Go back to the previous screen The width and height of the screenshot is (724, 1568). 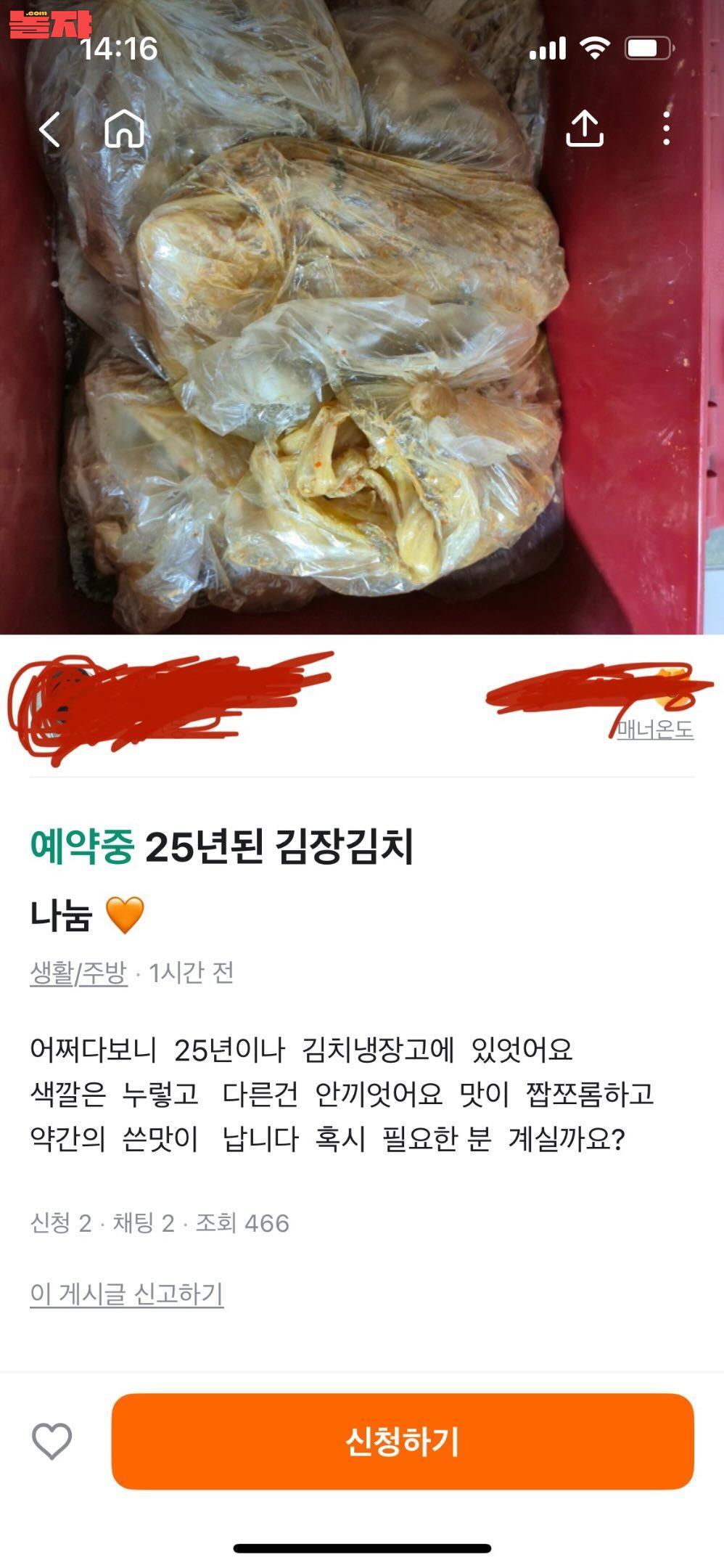point(49,130)
